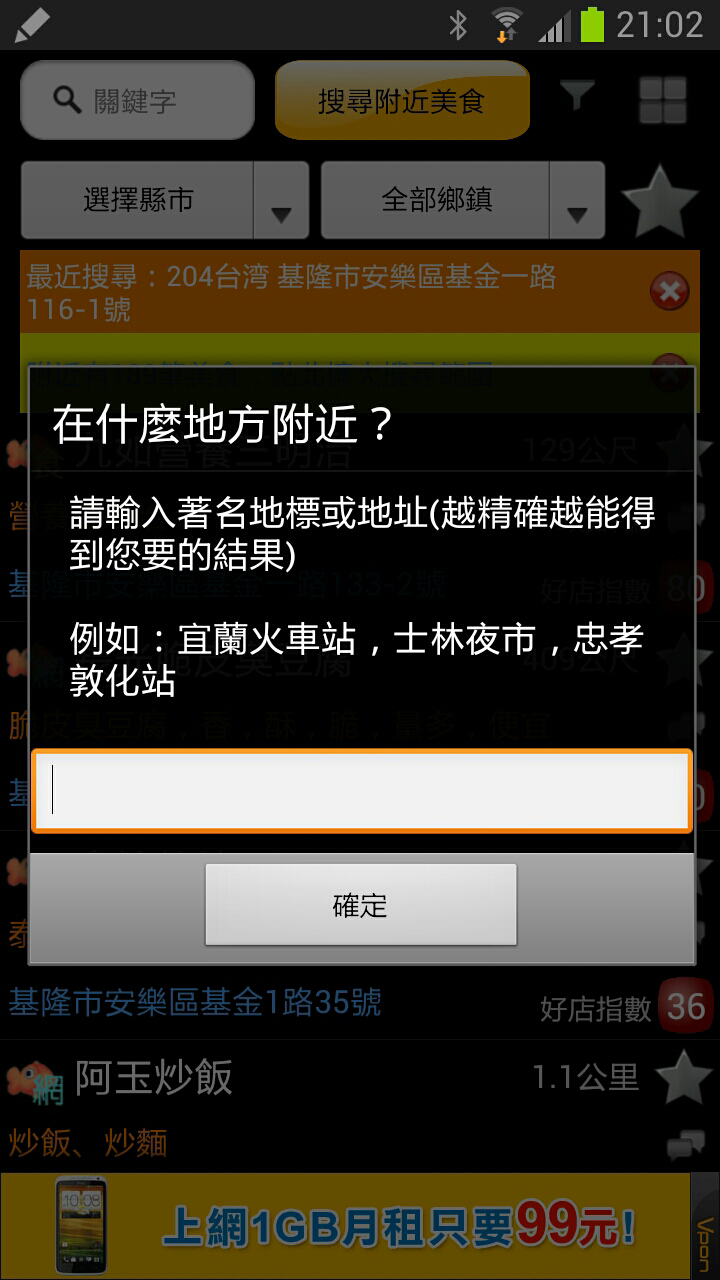Expand the 全部鄉鎮 dropdown
The width and height of the screenshot is (720, 1280).
tap(462, 201)
